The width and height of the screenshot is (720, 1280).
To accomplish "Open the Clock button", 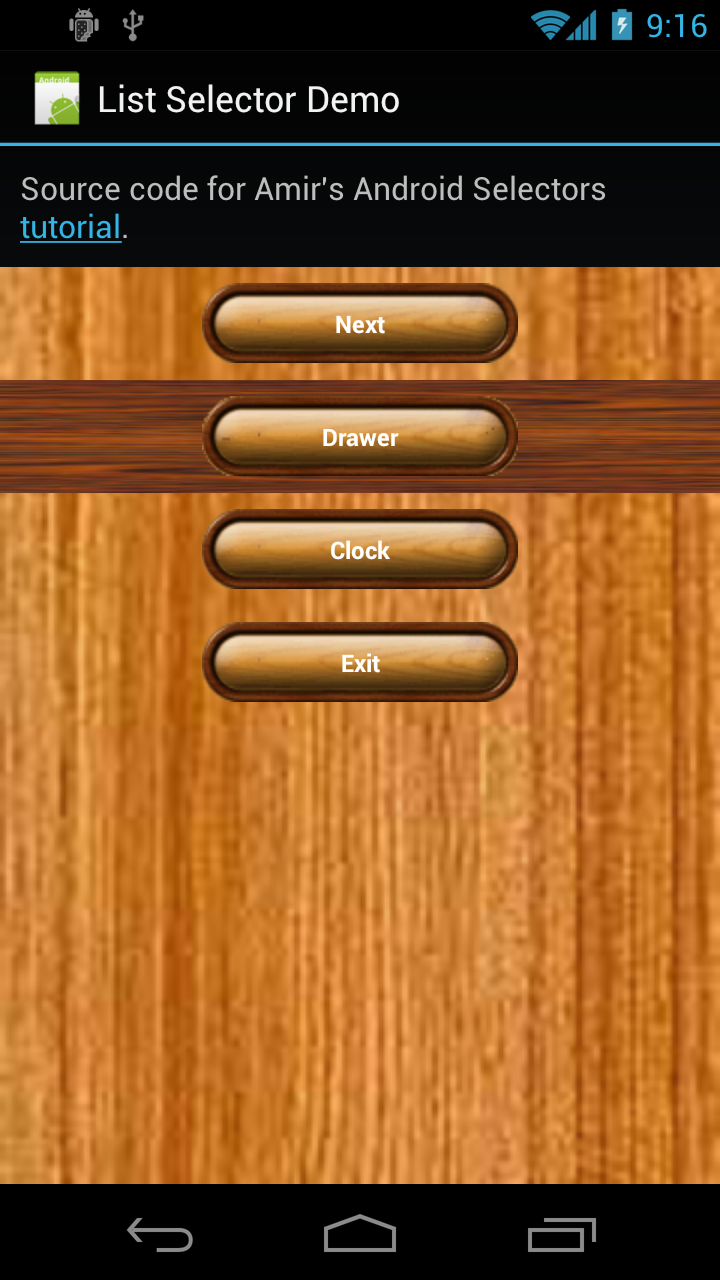I will pyautogui.click(x=360, y=550).
